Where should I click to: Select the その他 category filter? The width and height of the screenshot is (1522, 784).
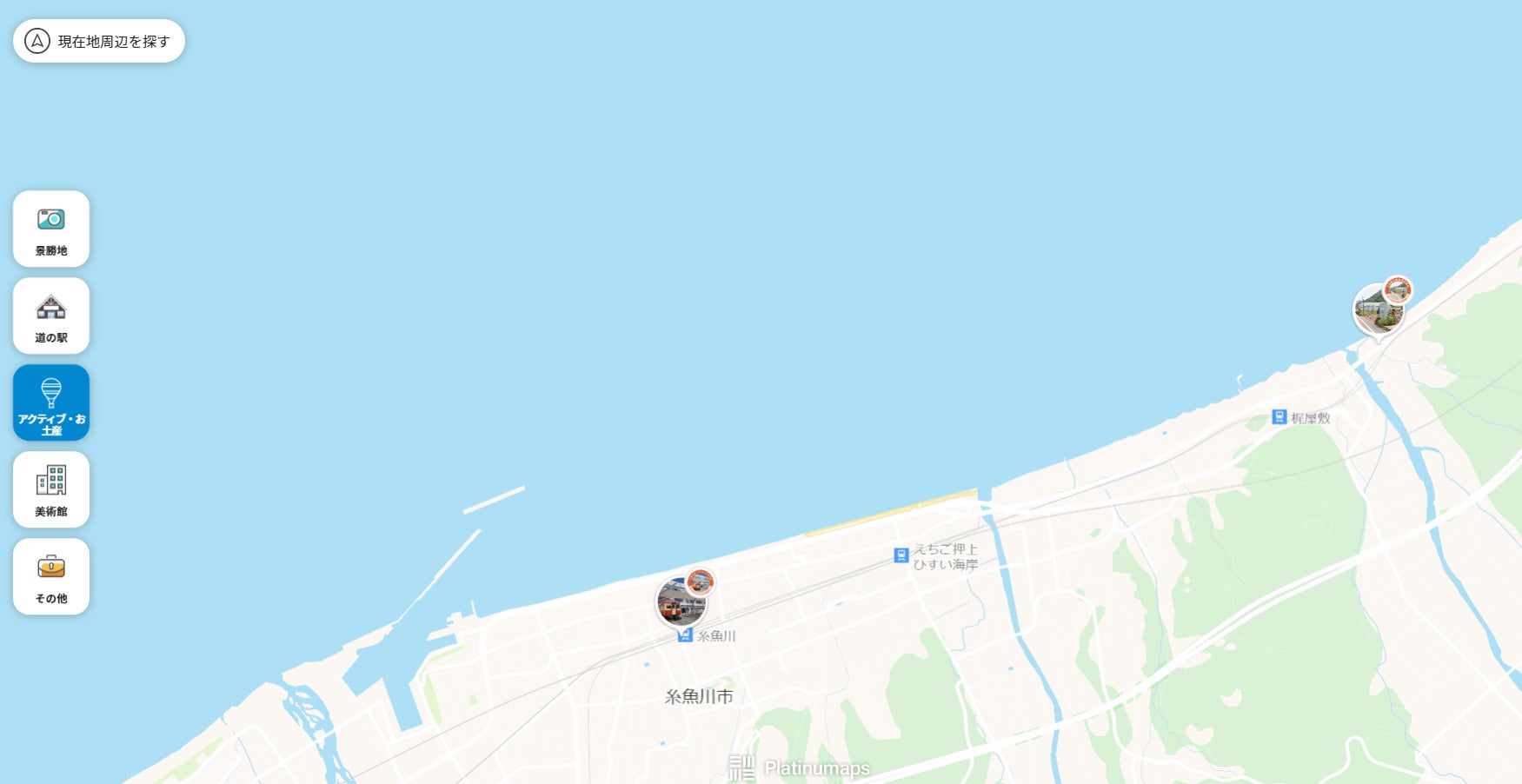[51, 576]
